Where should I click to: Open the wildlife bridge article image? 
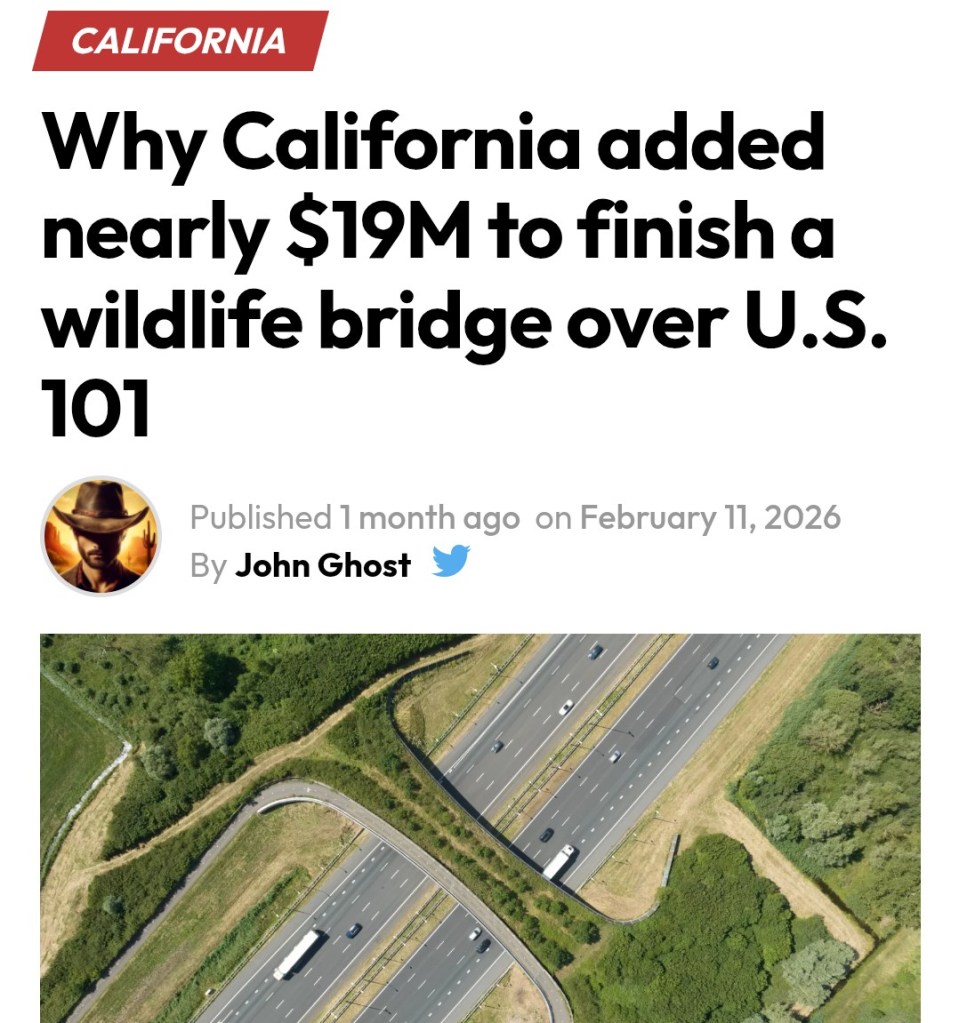(x=480, y=828)
